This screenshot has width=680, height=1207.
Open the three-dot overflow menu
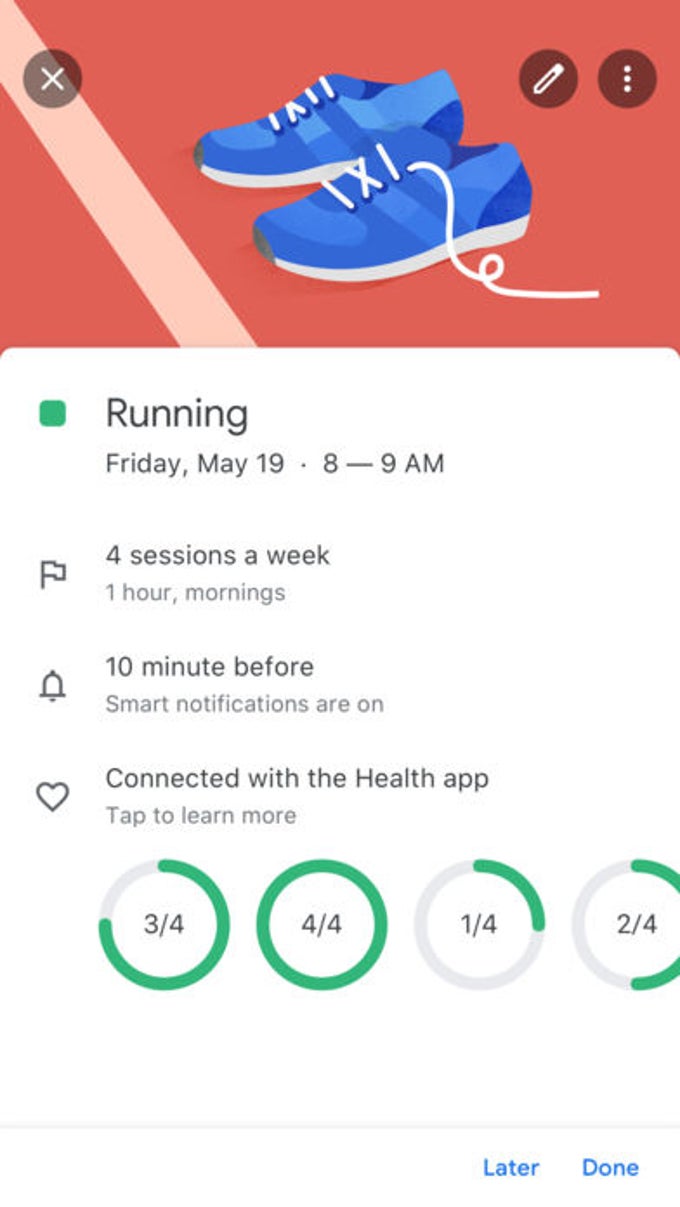[x=627, y=79]
